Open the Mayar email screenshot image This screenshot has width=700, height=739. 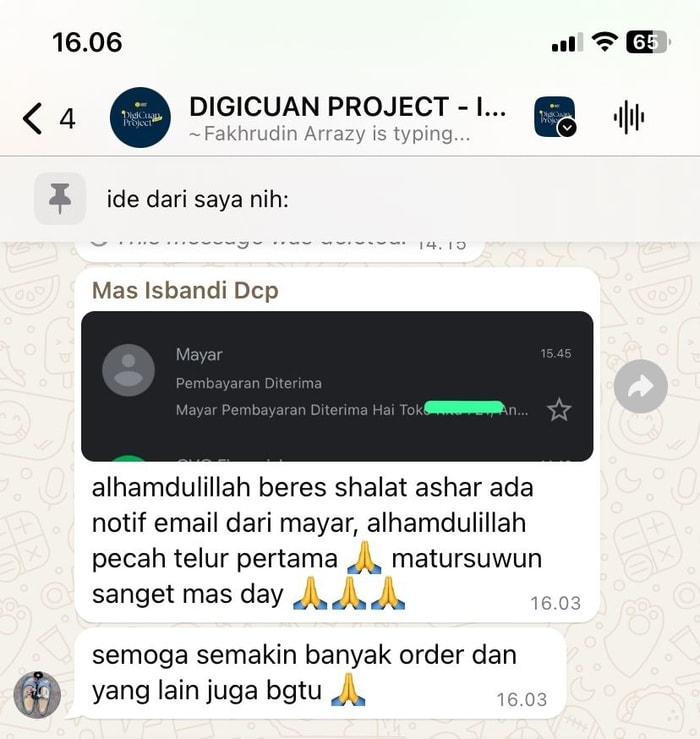(x=337, y=386)
